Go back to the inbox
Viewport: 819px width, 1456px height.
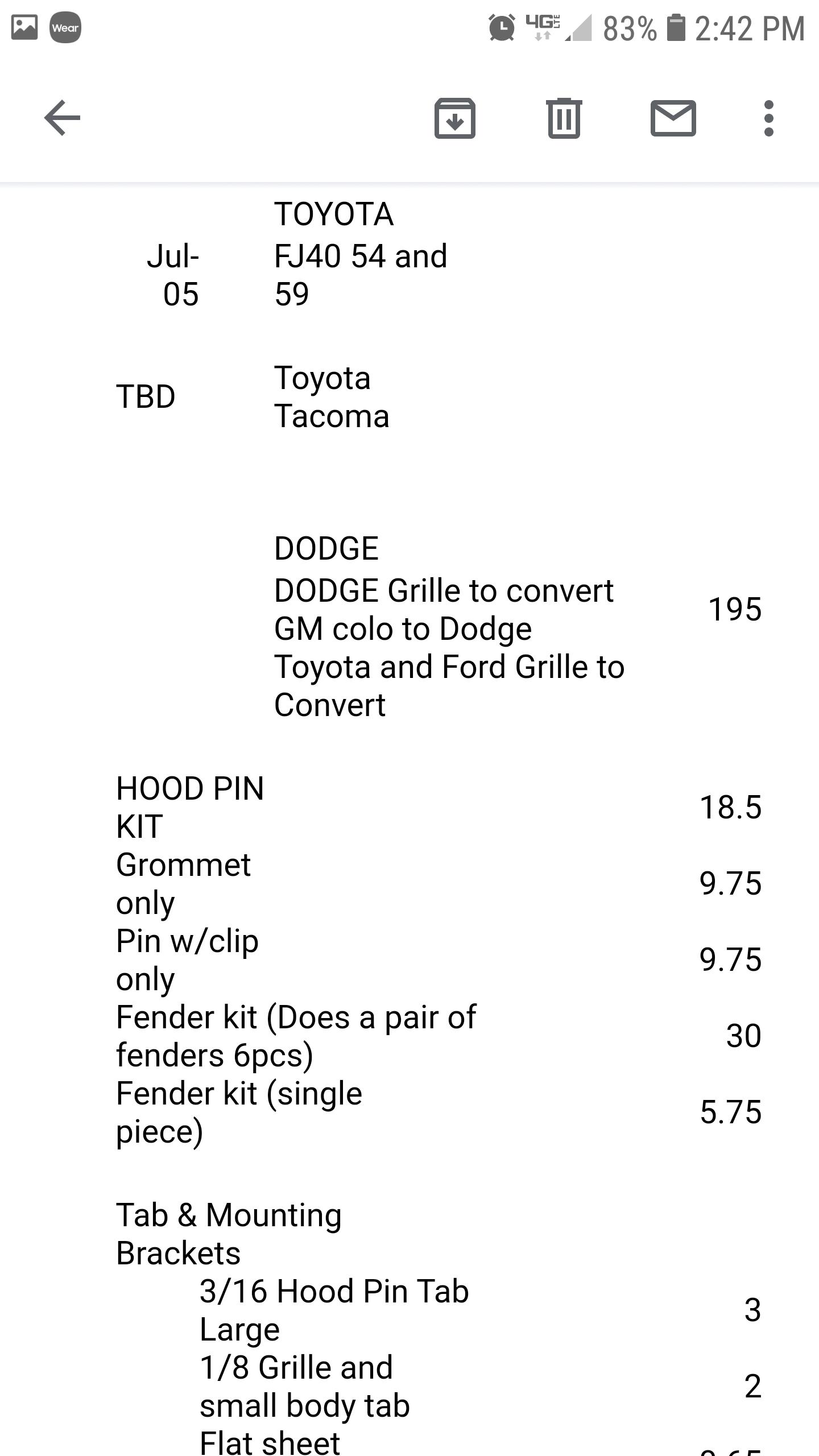(x=62, y=118)
